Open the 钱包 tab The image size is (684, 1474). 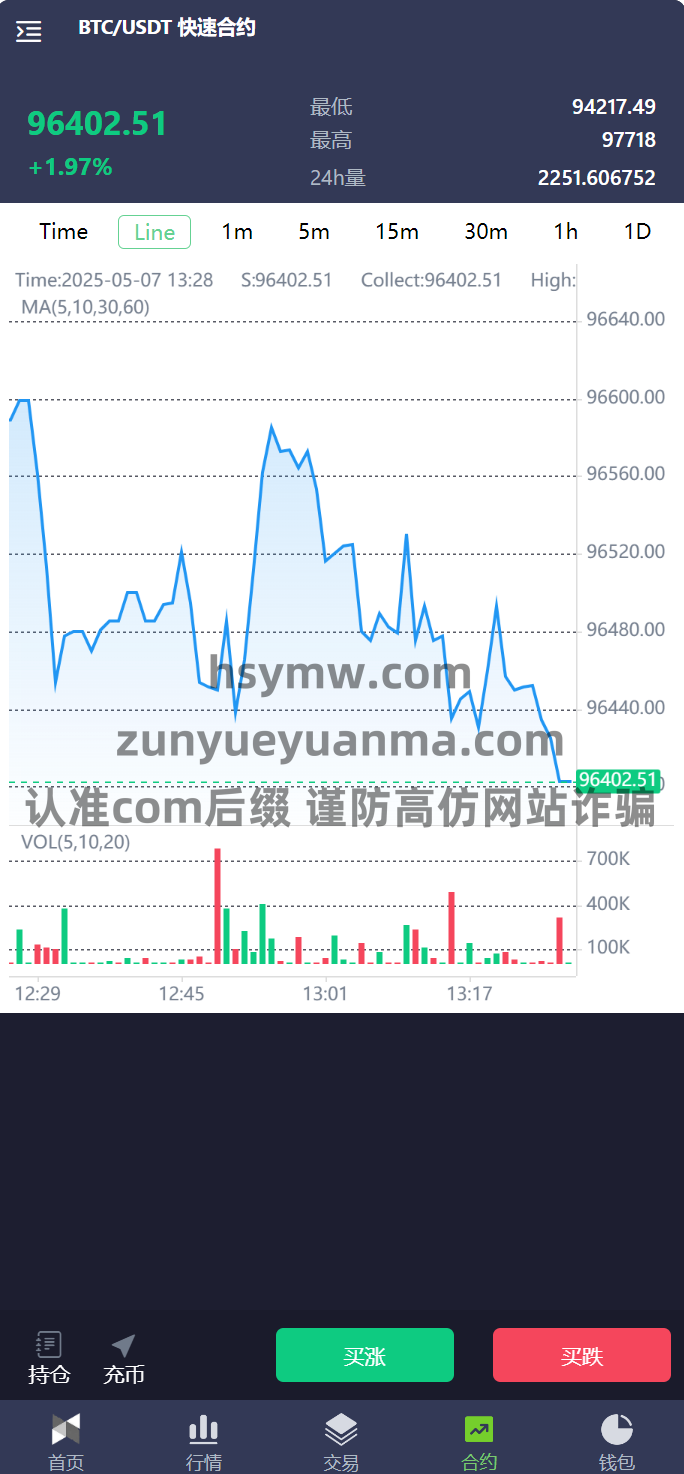click(x=617, y=1442)
